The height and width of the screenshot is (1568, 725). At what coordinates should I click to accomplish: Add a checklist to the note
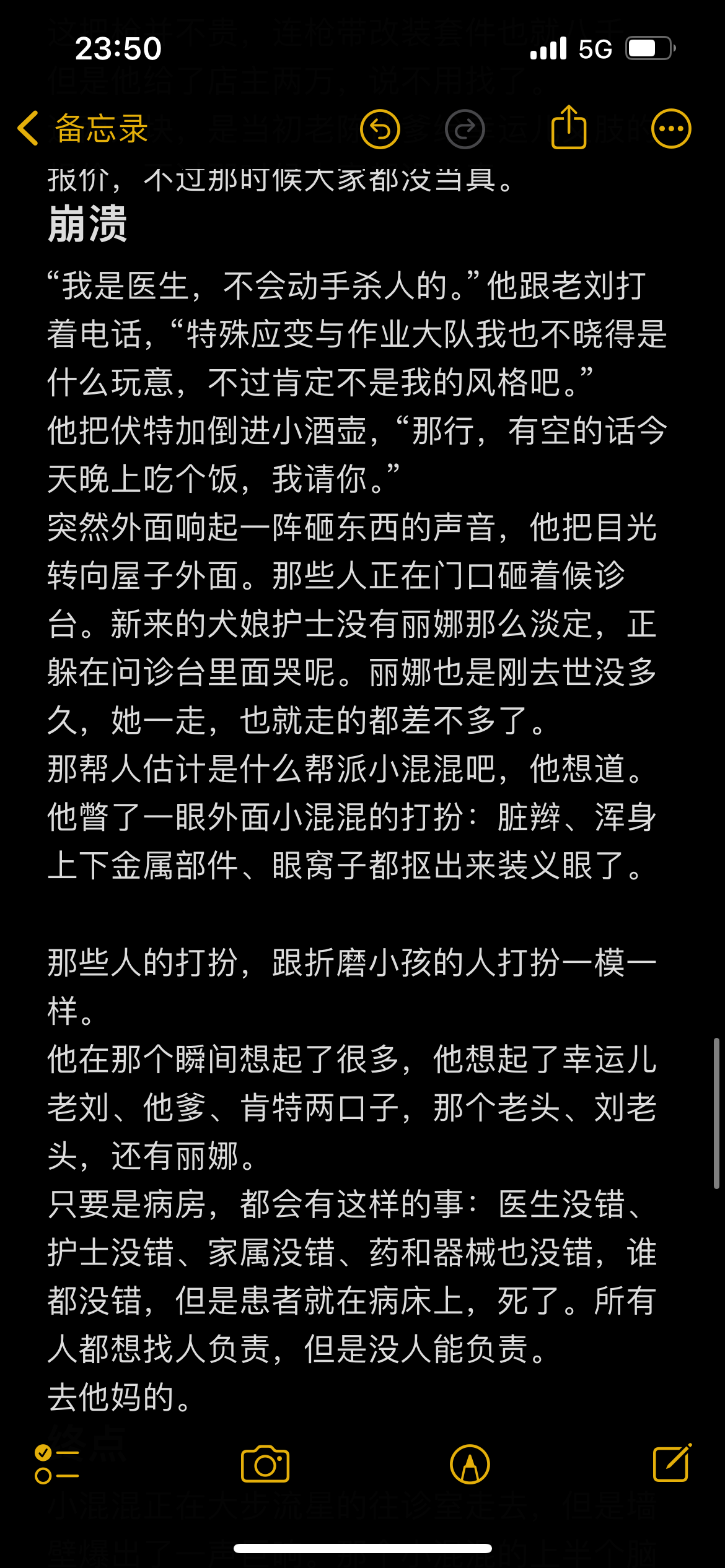coord(57,1465)
